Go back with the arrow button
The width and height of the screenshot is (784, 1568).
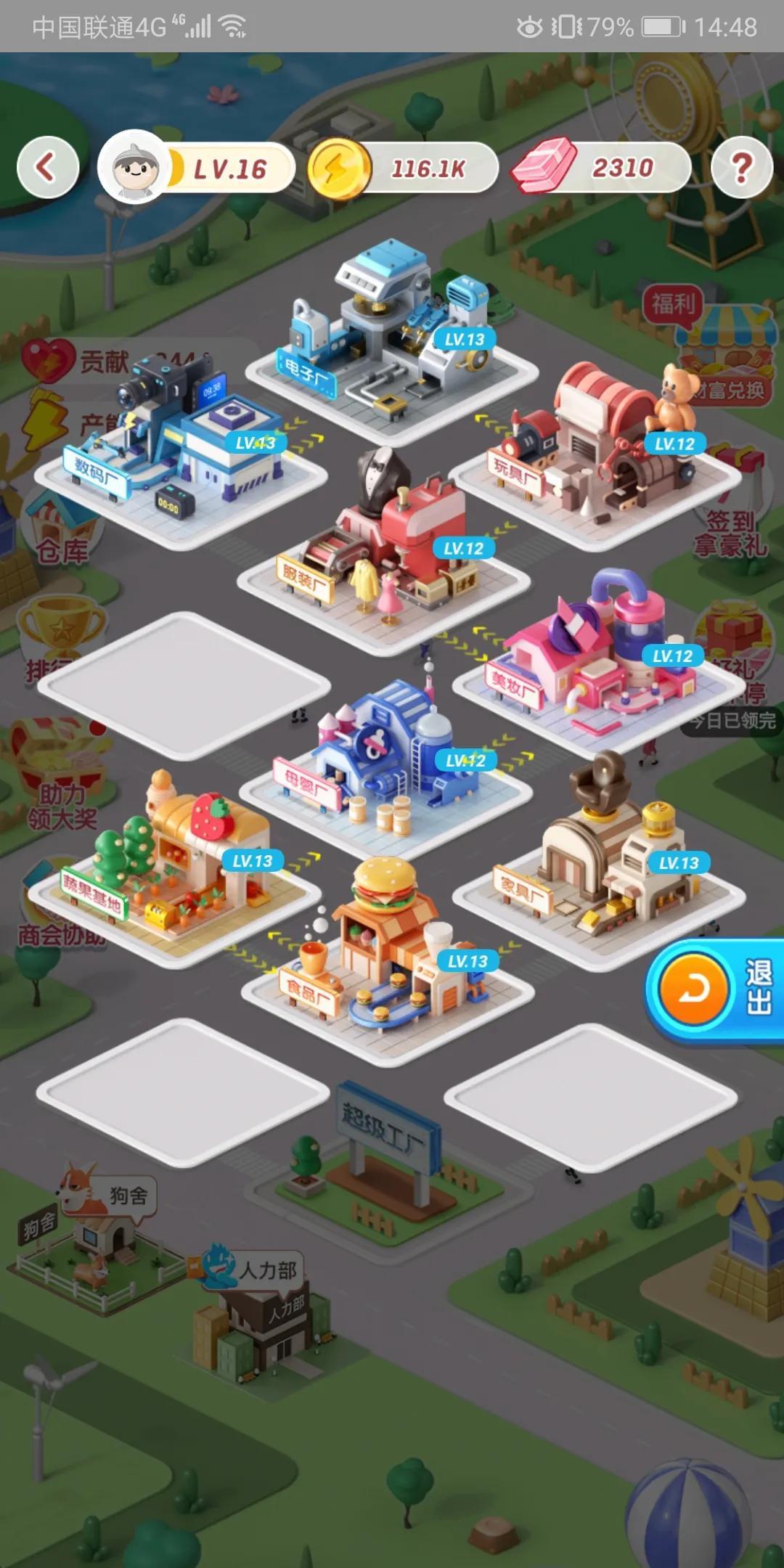48,168
